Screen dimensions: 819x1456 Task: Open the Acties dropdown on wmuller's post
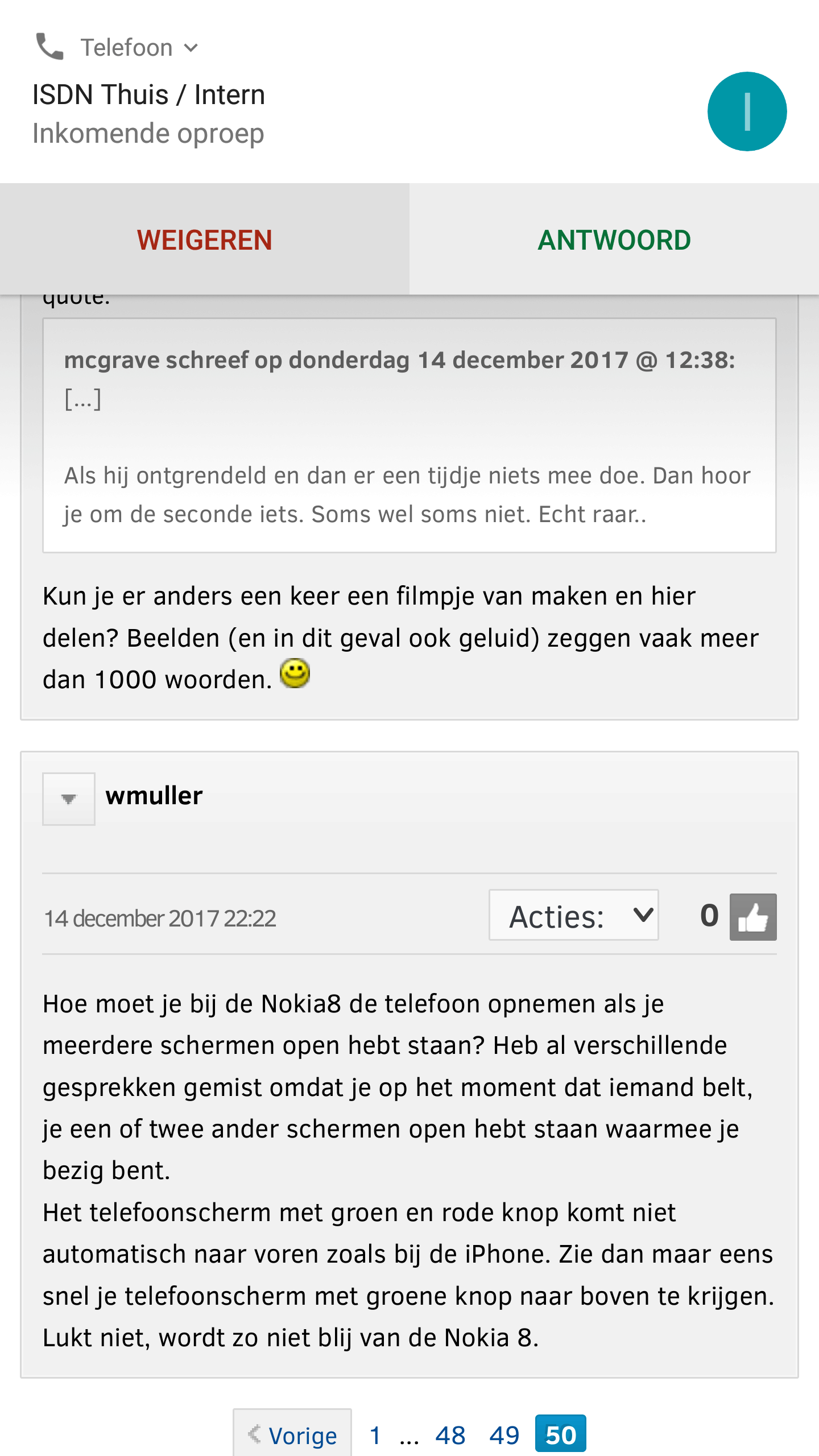tap(573, 915)
